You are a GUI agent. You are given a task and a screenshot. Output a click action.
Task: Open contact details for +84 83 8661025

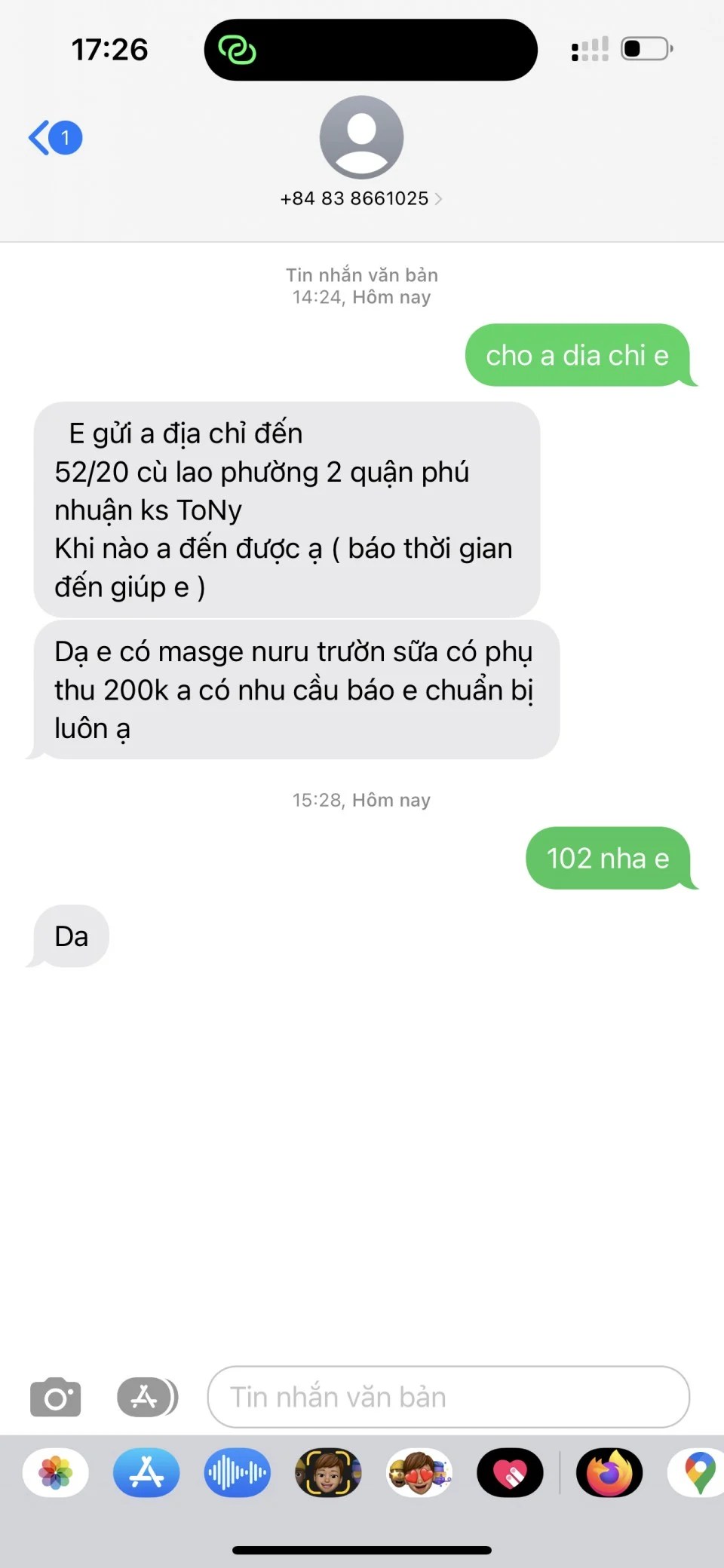(361, 198)
